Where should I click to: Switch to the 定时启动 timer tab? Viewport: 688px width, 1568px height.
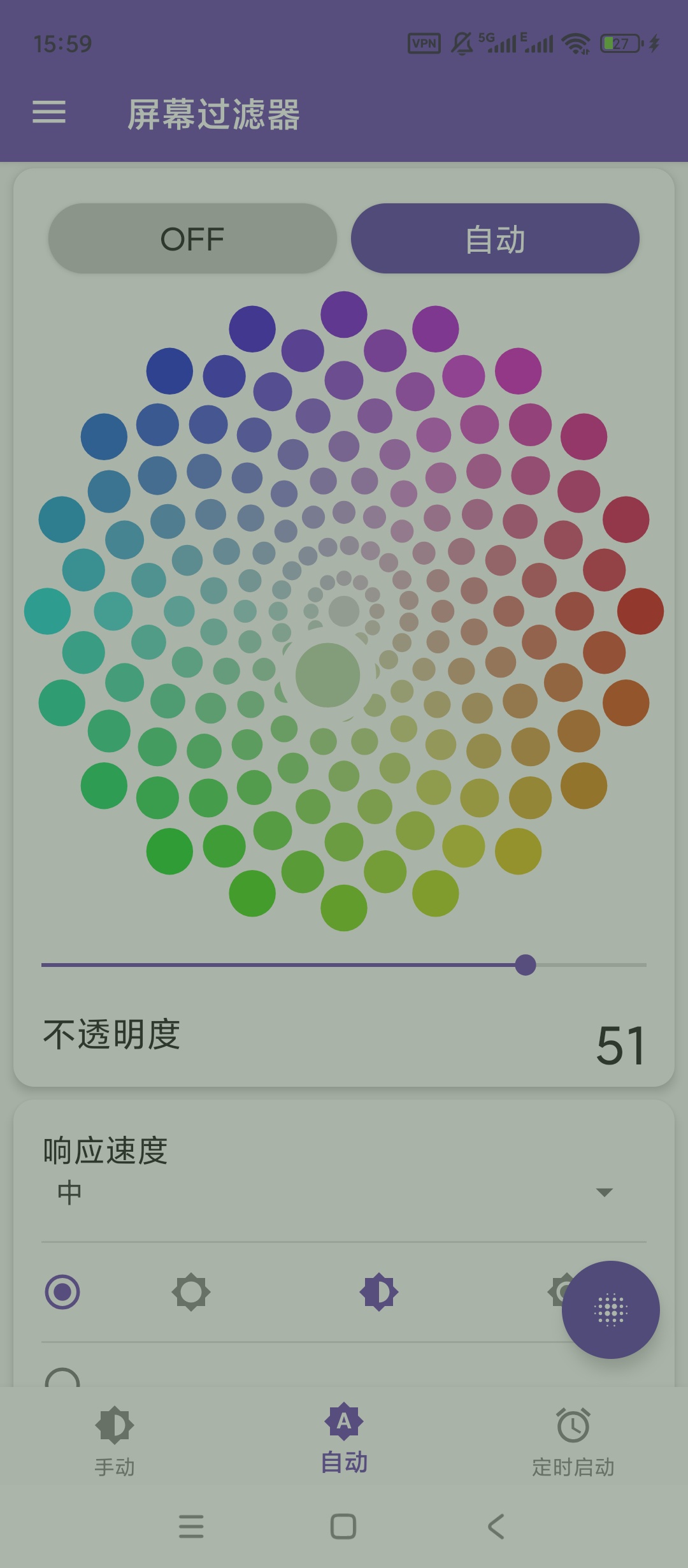pos(572,1453)
